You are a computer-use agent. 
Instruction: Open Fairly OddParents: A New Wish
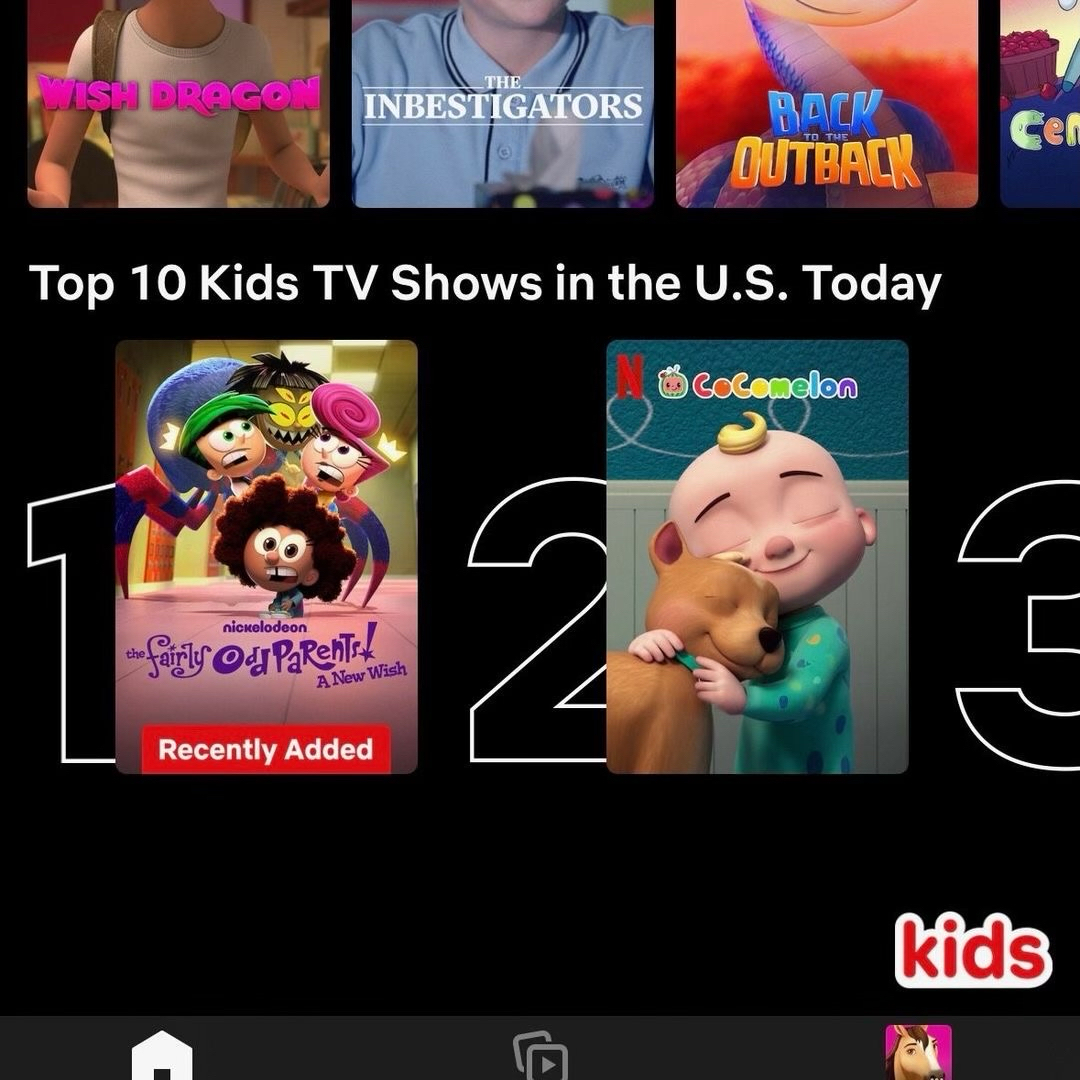point(266,556)
